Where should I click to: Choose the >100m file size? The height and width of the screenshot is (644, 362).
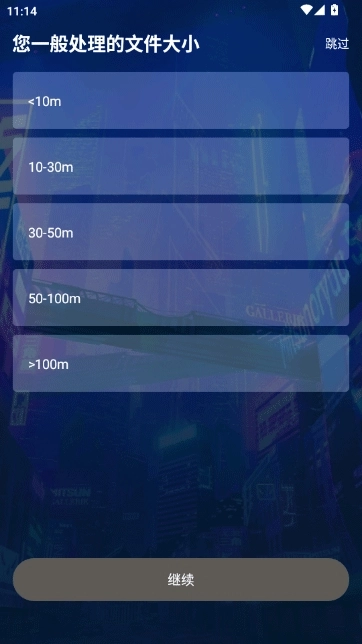181,363
